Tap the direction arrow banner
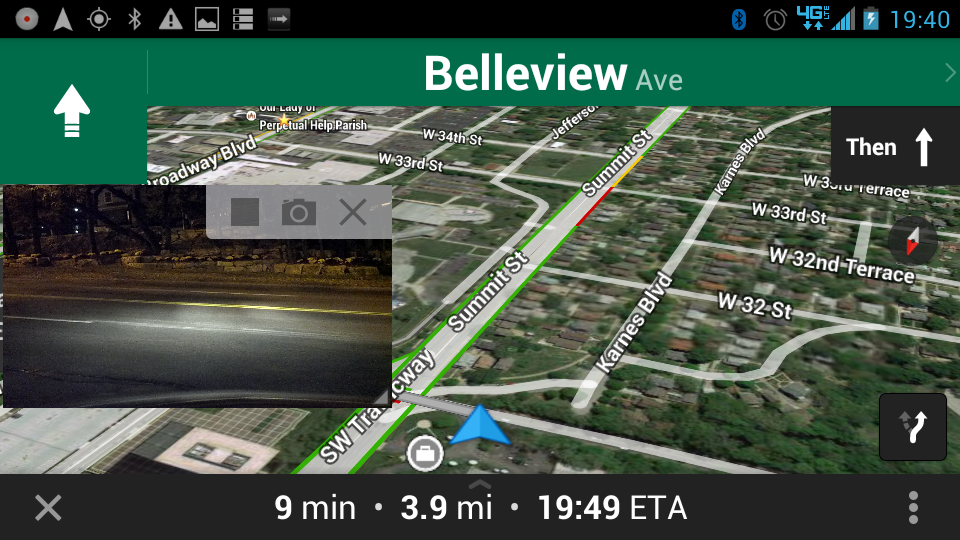960x540 pixels. (x=72, y=111)
